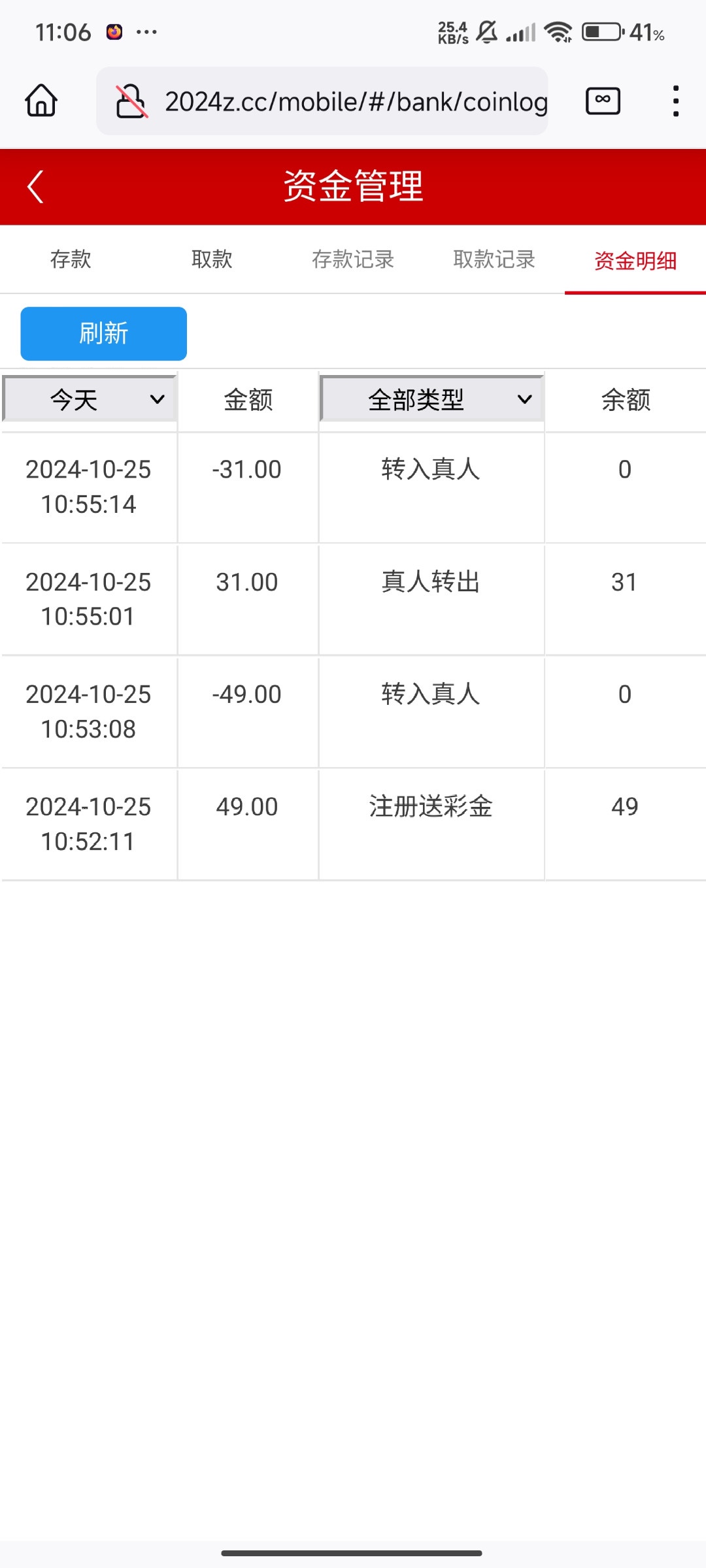Screen dimensions: 706x1568
Task: Click the browser Home icon
Action: 41,101
